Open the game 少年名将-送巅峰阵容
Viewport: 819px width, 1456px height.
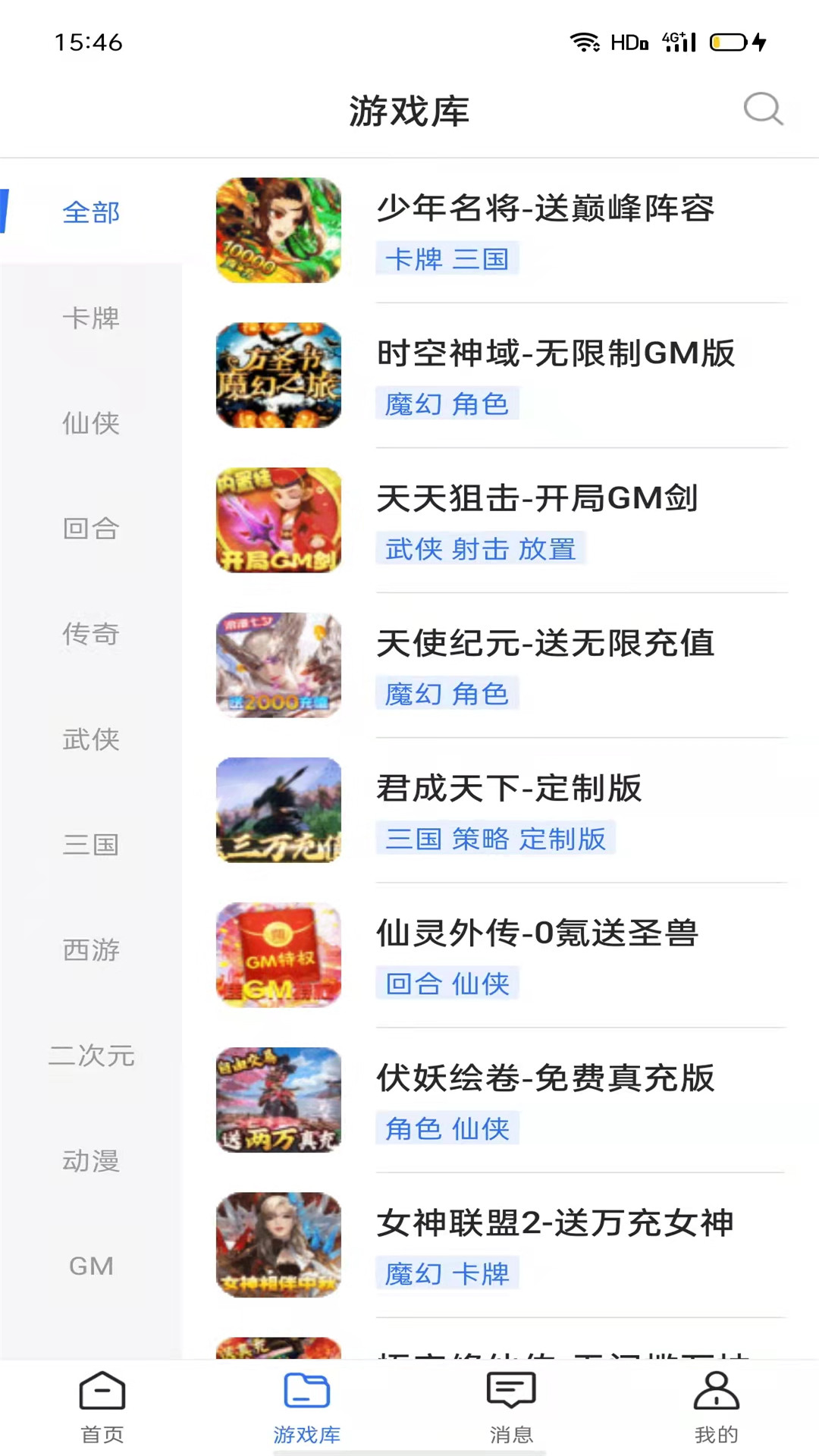tap(500, 231)
